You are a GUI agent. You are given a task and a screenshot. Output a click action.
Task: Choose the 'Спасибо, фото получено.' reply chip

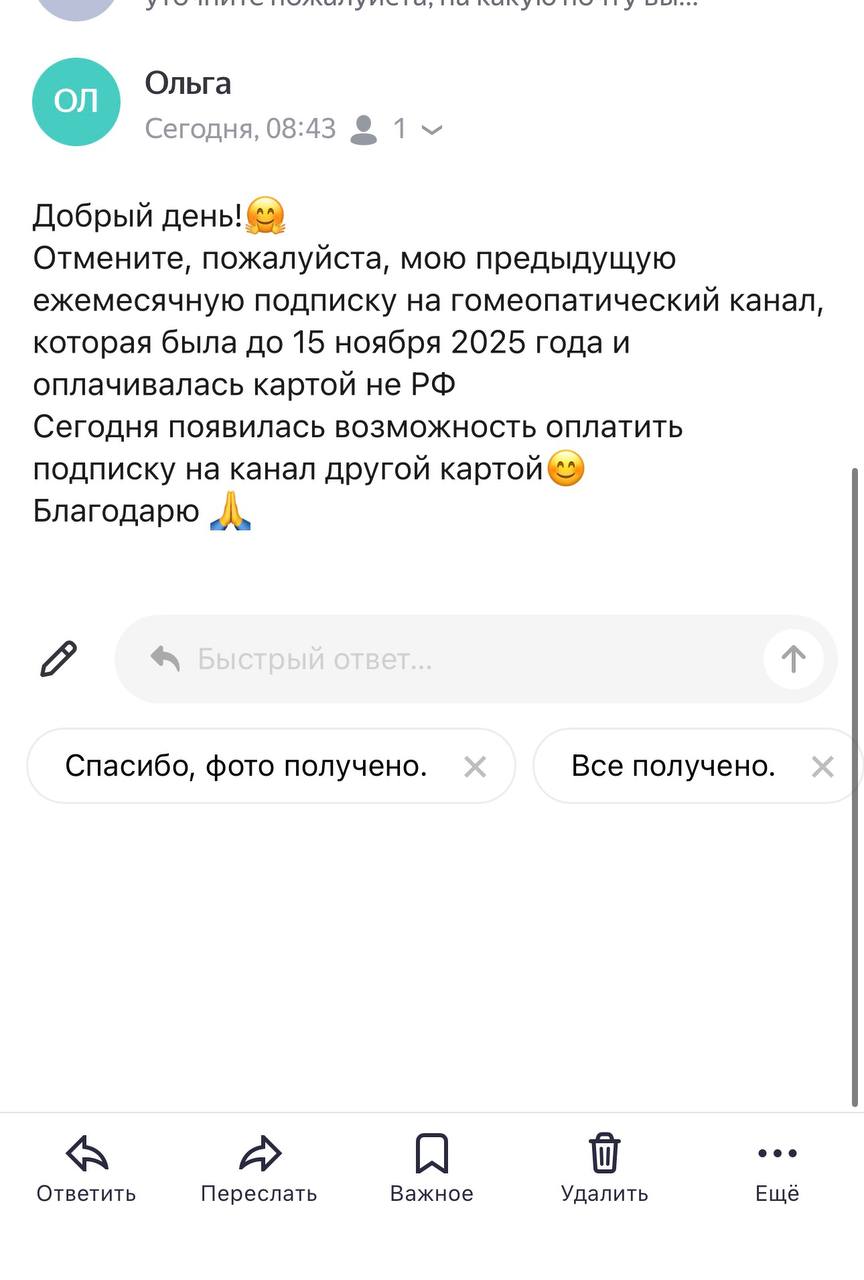click(246, 766)
